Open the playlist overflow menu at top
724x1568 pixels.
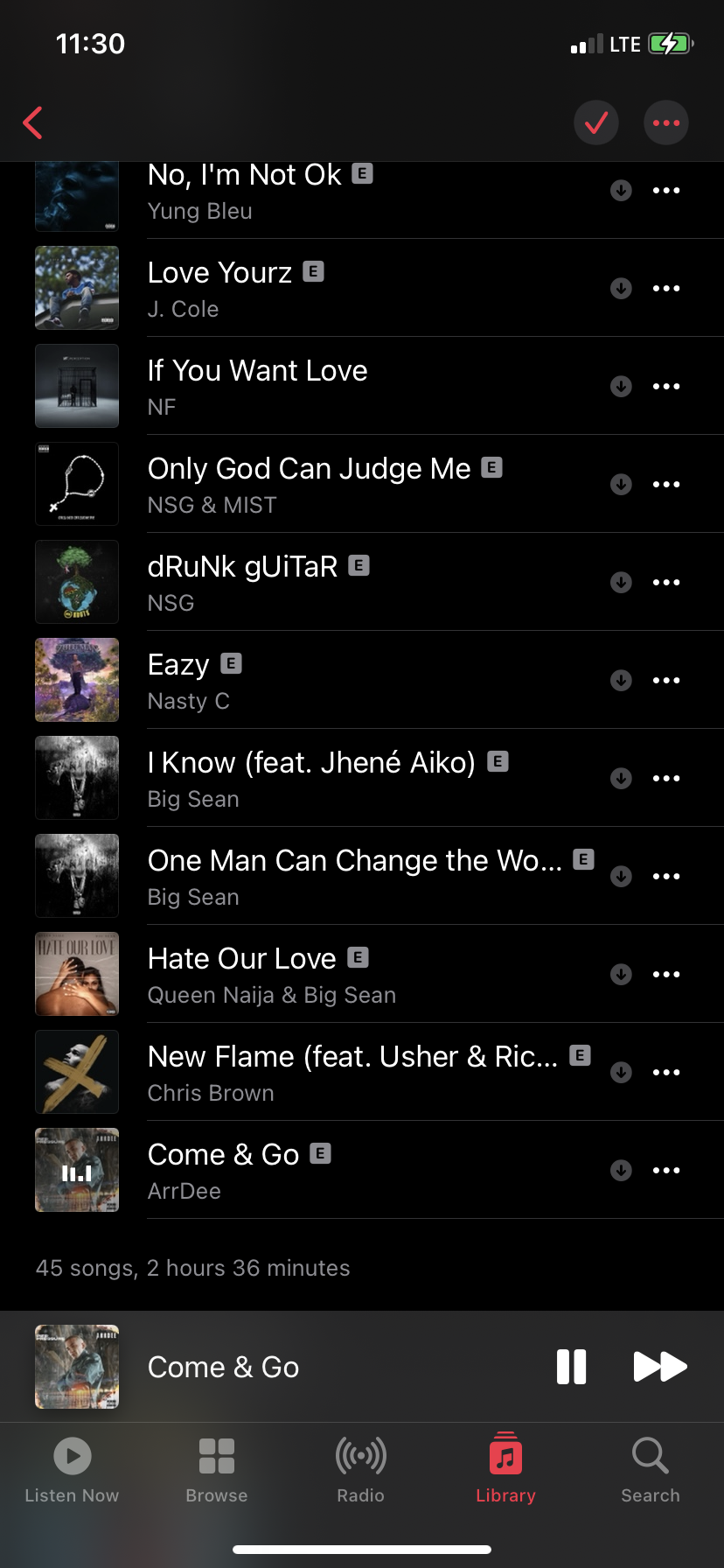666,123
